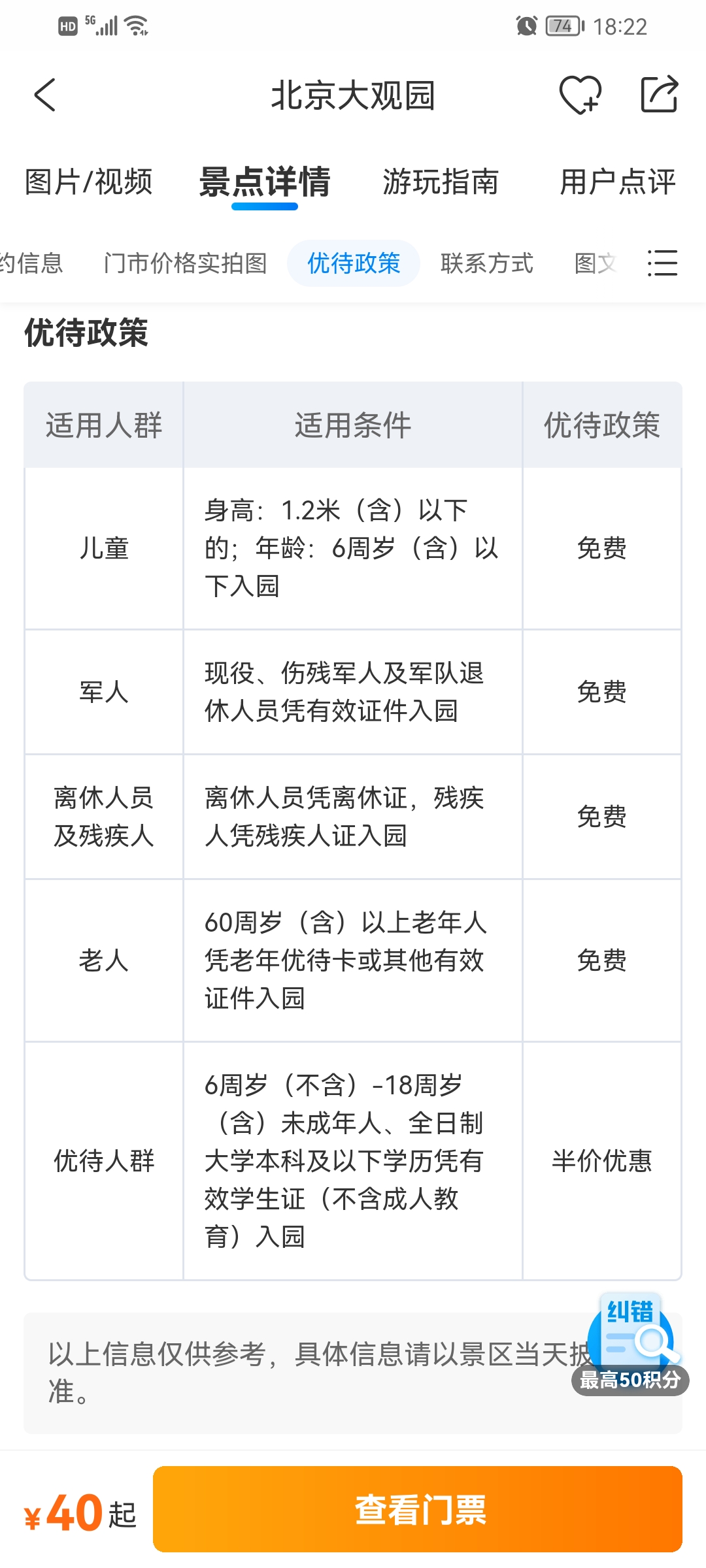Viewport: 706px width, 1568px height.
Task: Switch to the 用户点评 tab
Action: point(618,182)
